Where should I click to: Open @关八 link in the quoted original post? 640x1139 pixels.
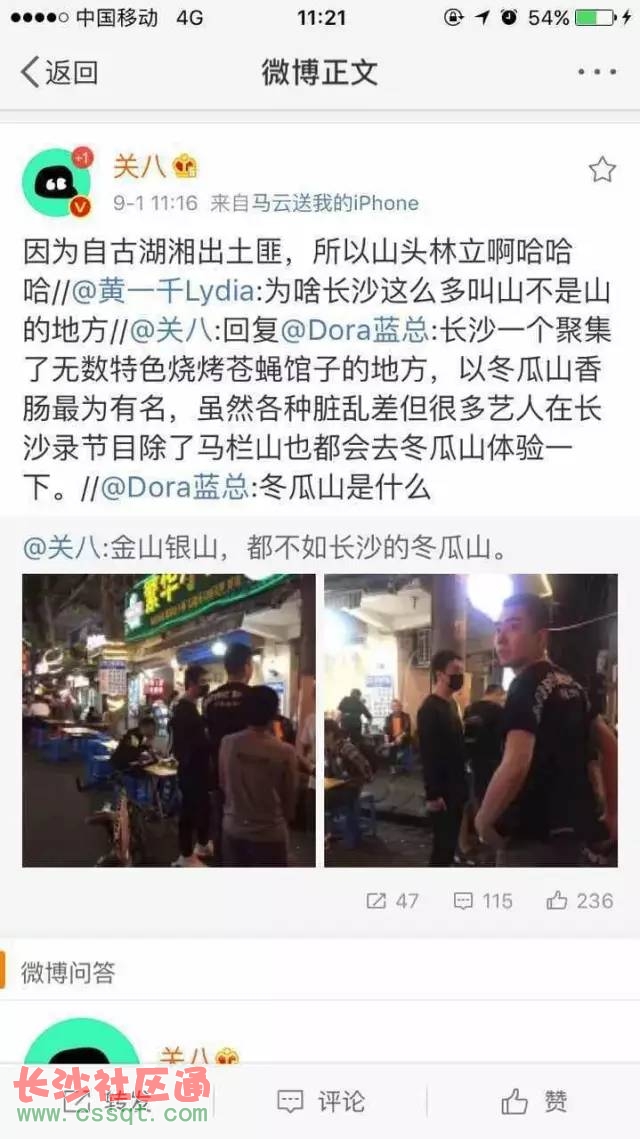[x=62, y=547]
